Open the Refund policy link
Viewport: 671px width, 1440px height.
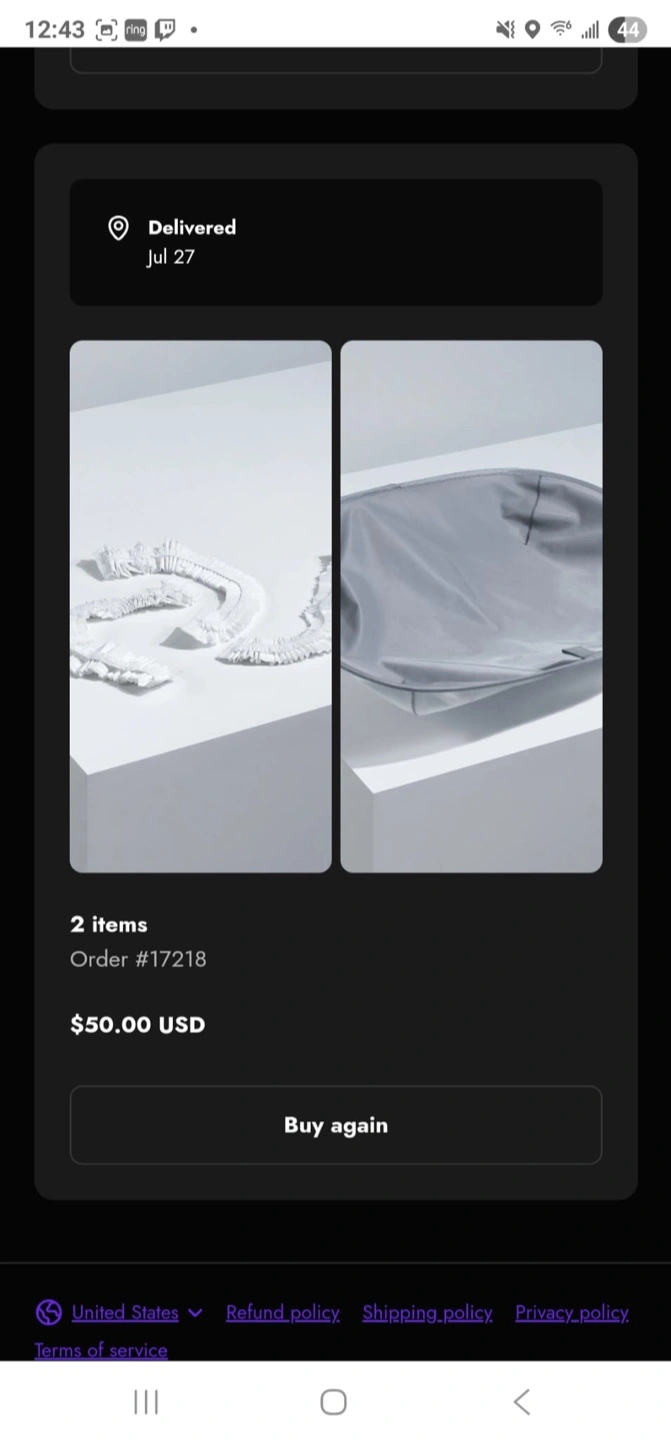[x=283, y=1312]
